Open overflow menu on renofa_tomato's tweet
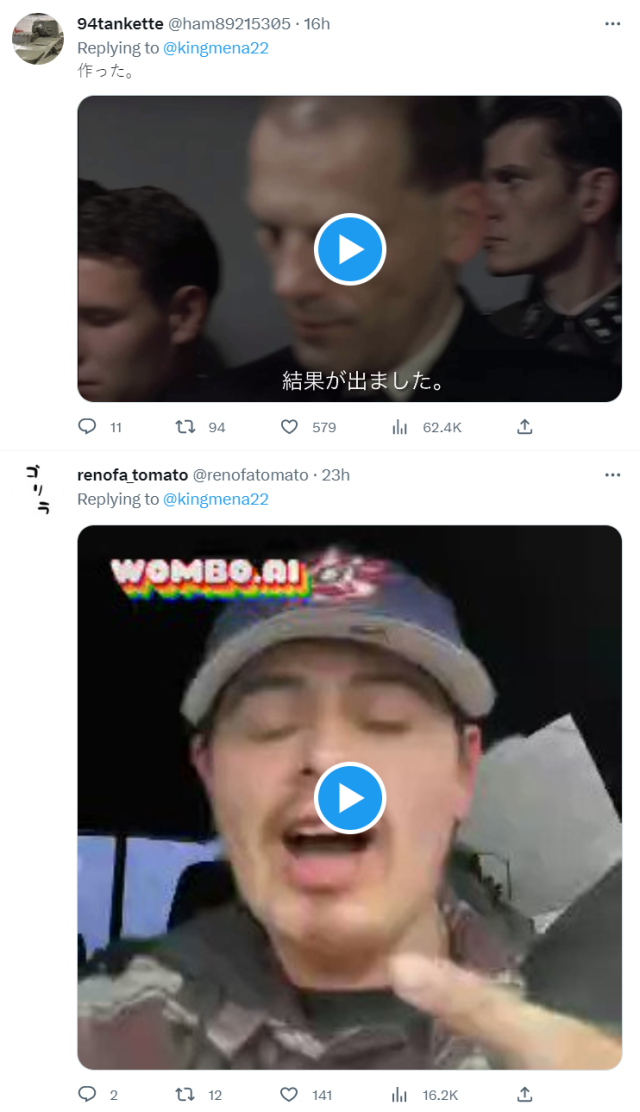Viewport: 640px width, 1112px height. [x=612, y=474]
